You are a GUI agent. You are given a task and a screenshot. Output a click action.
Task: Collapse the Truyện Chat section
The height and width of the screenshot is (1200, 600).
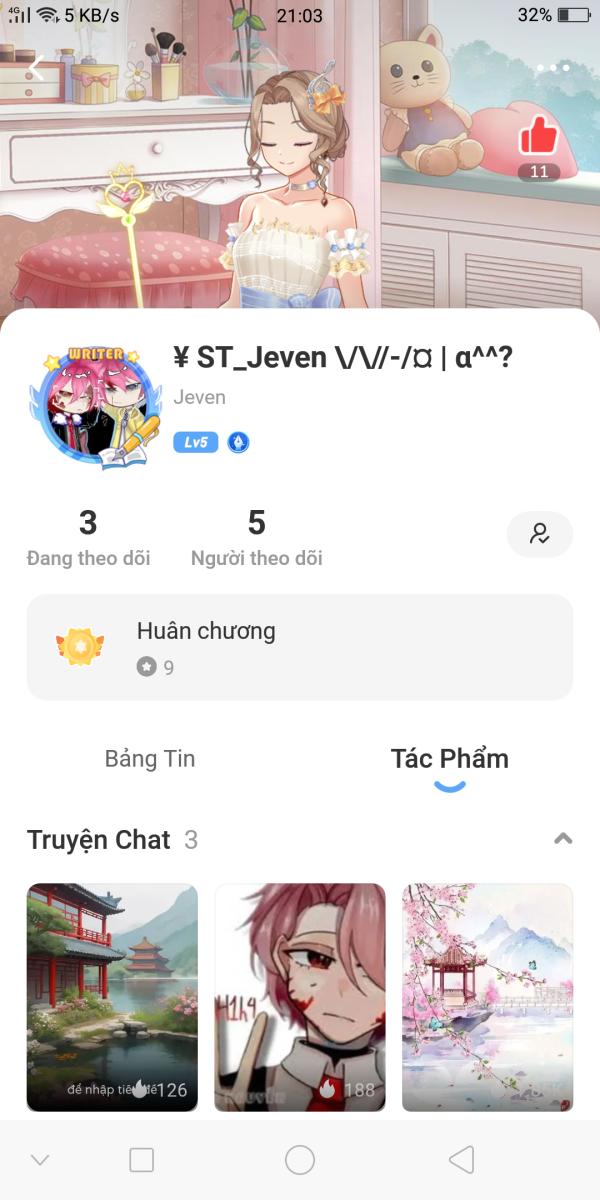[563, 839]
